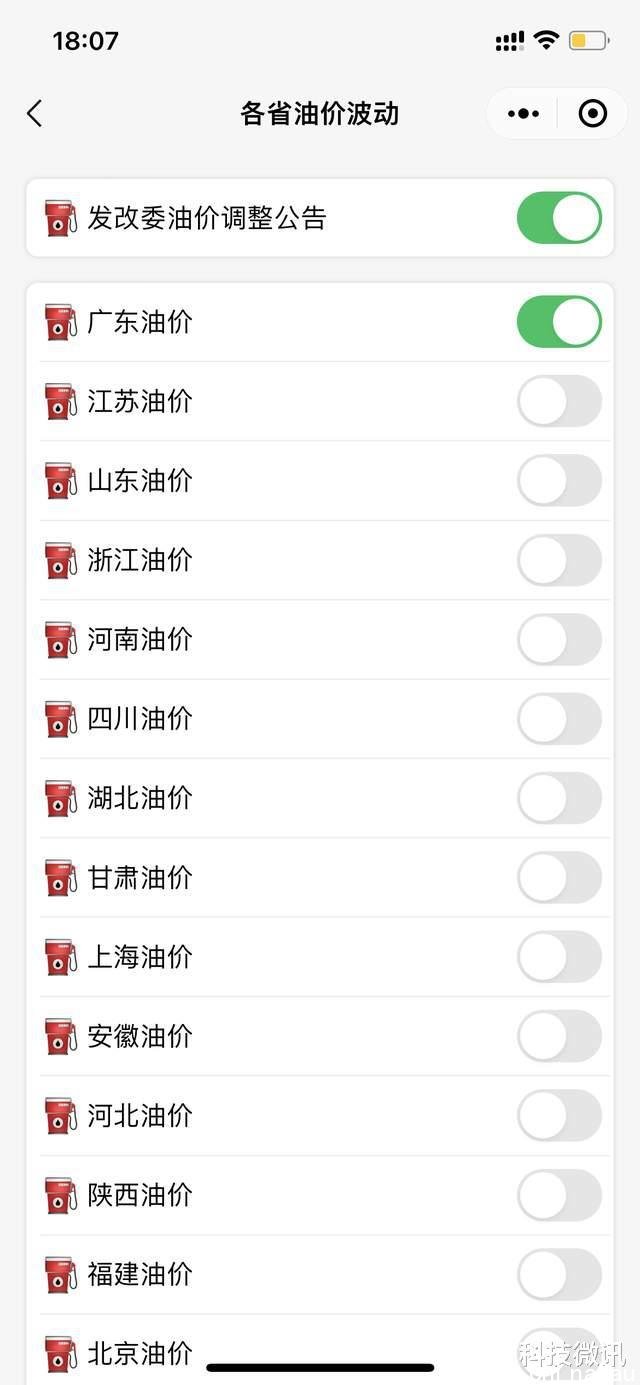Turn on the 河北油价 switch
This screenshot has height=1385, width=640.
[559, 1116]
